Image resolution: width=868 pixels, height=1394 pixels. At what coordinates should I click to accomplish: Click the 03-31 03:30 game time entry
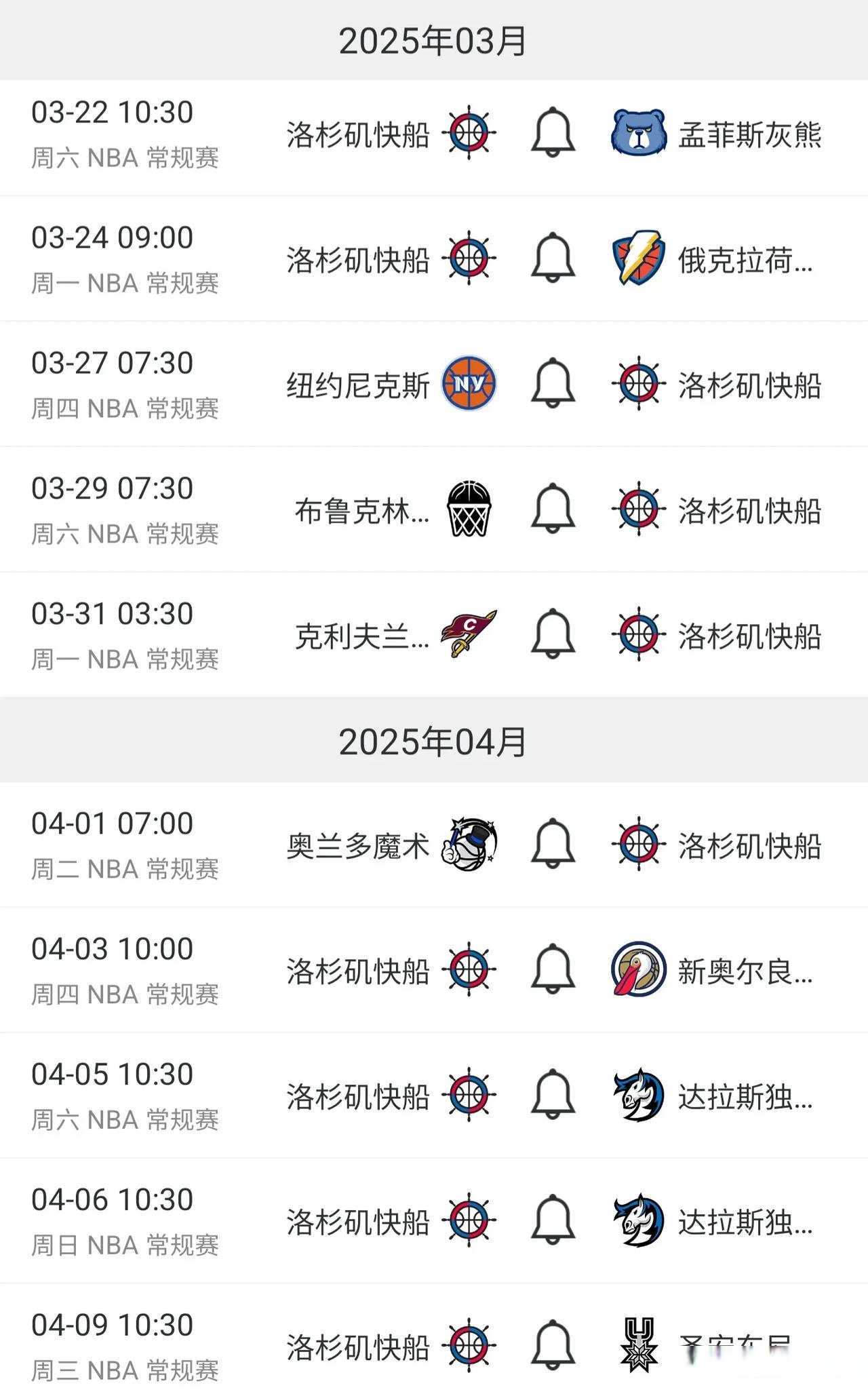point(113,614)
